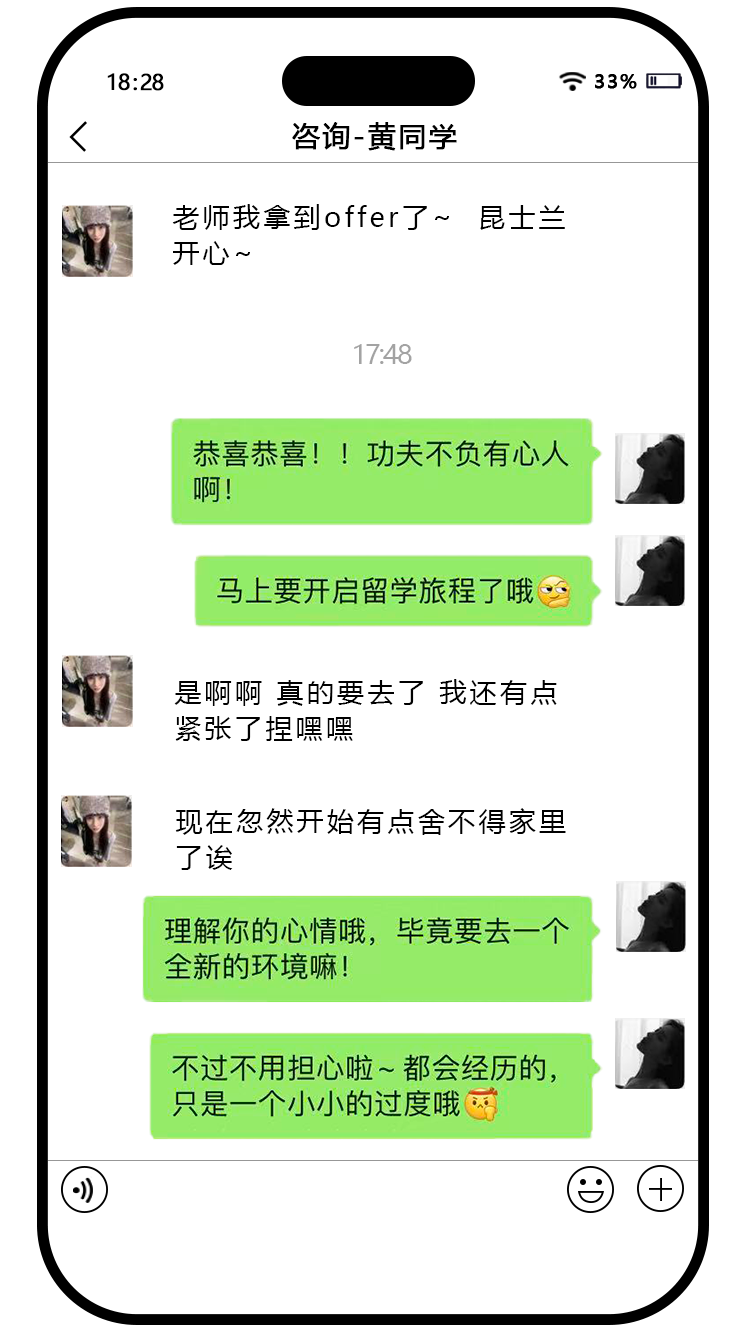750x1334 pixels.
Task: Open my avatar beside the 恭喜恭喜 message
Action: tap(649, 468)
